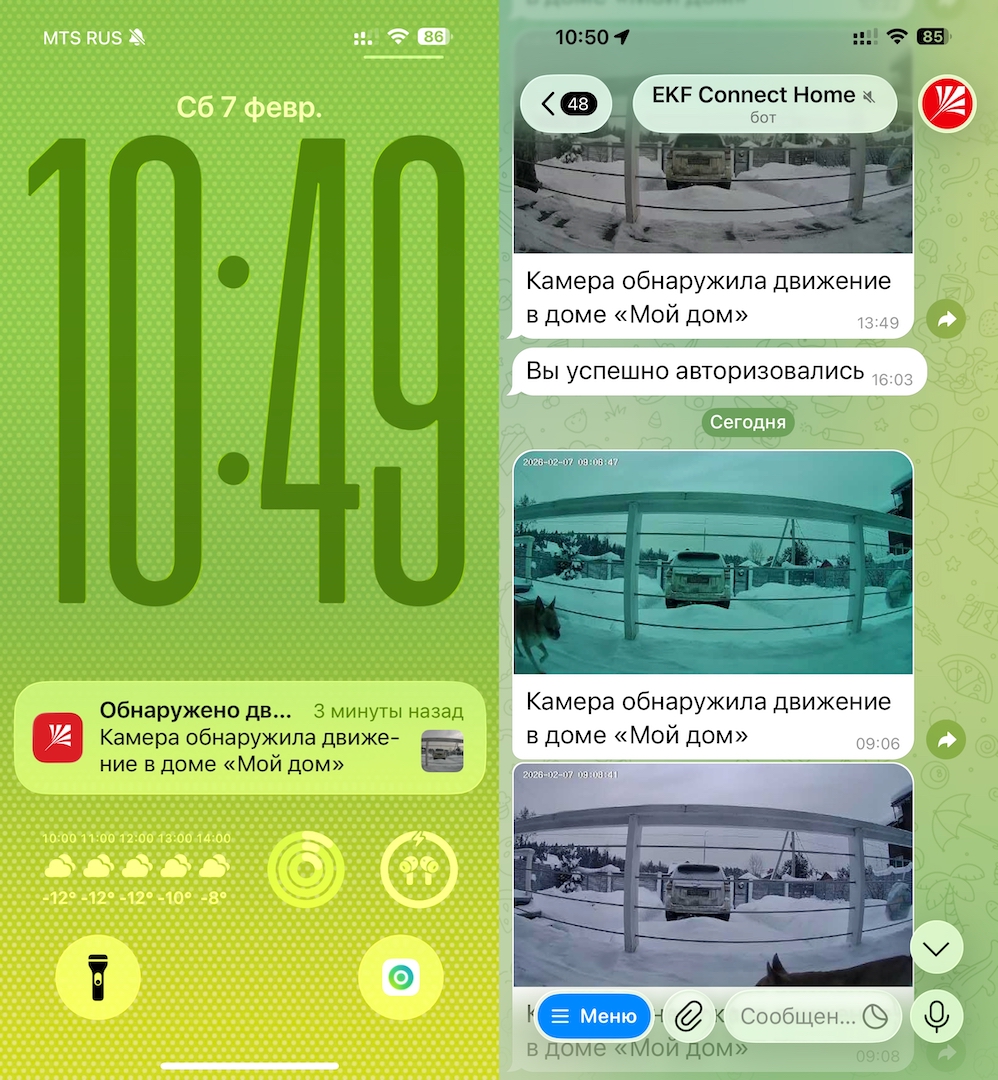Forward the motion message sent at 13:49
Viewport: 998px width, 1080px height.
945,320
